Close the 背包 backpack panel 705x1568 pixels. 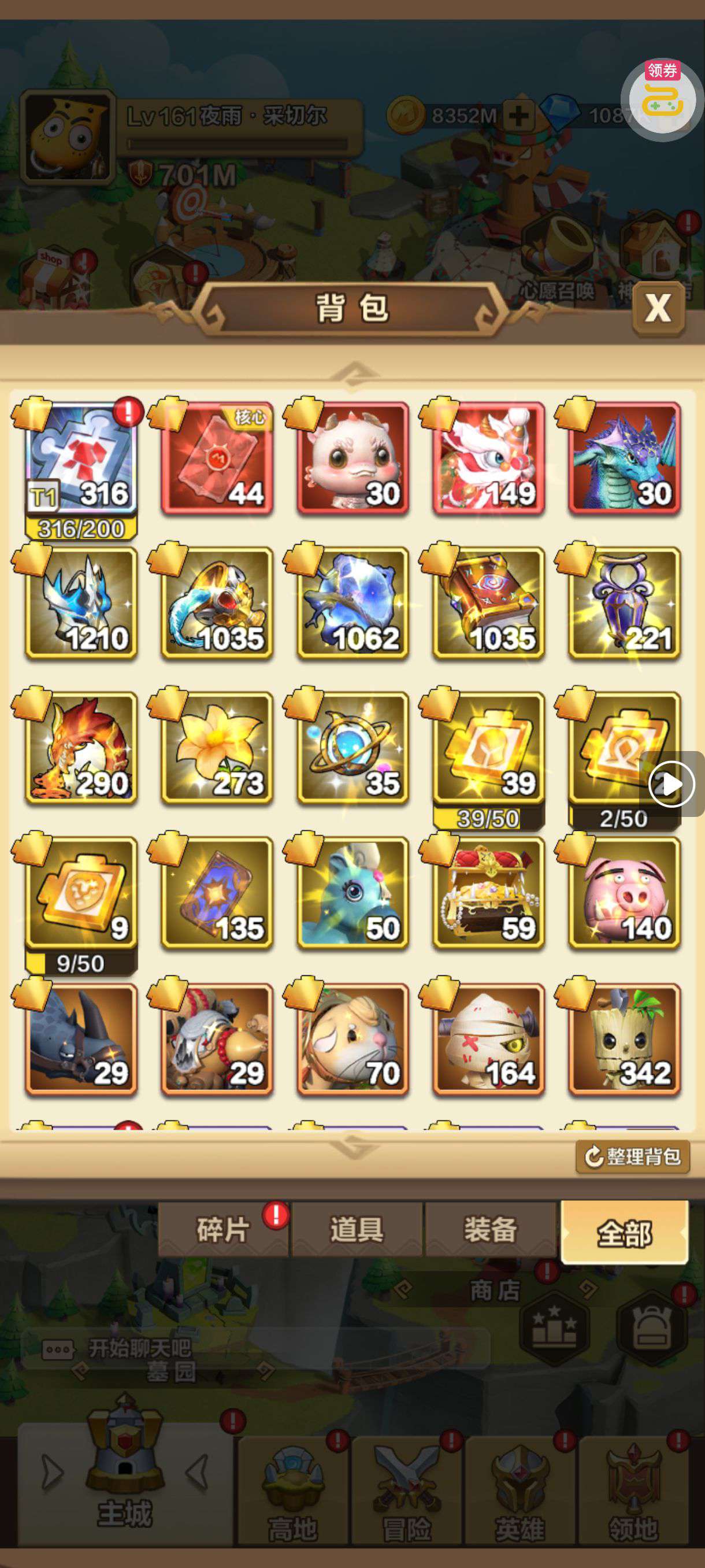tap(658, 309)
